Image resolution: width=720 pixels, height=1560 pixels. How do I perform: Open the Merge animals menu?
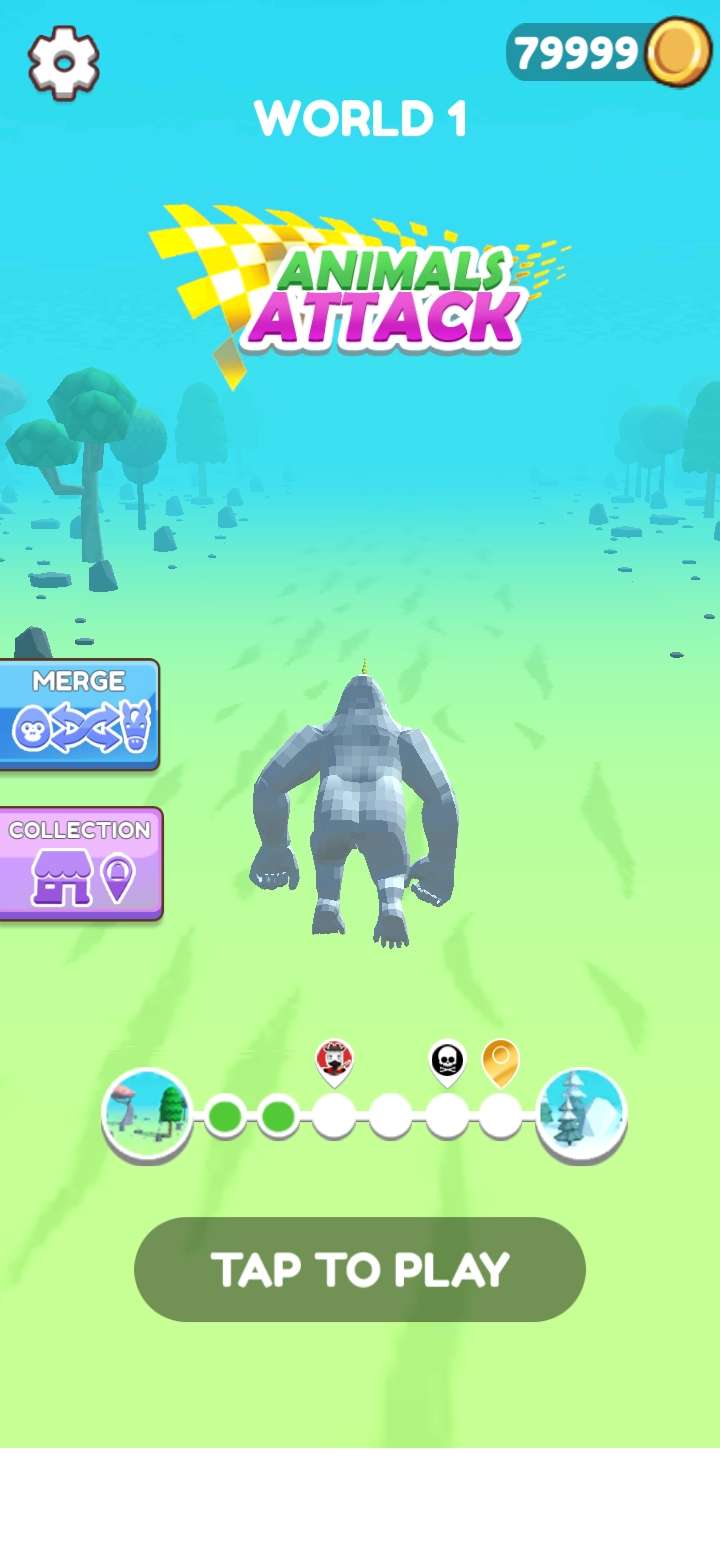79,714
